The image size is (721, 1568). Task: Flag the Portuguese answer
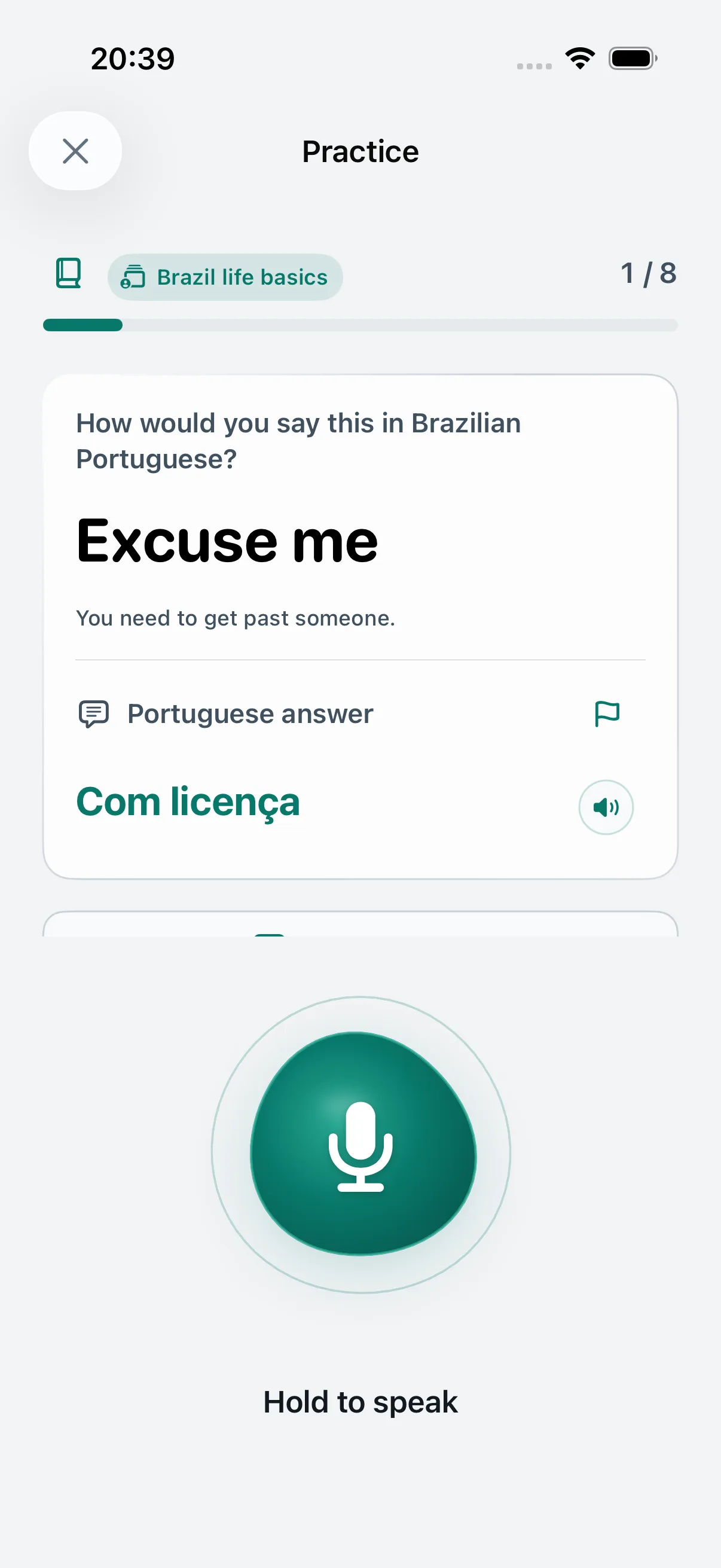coord(607,713)
